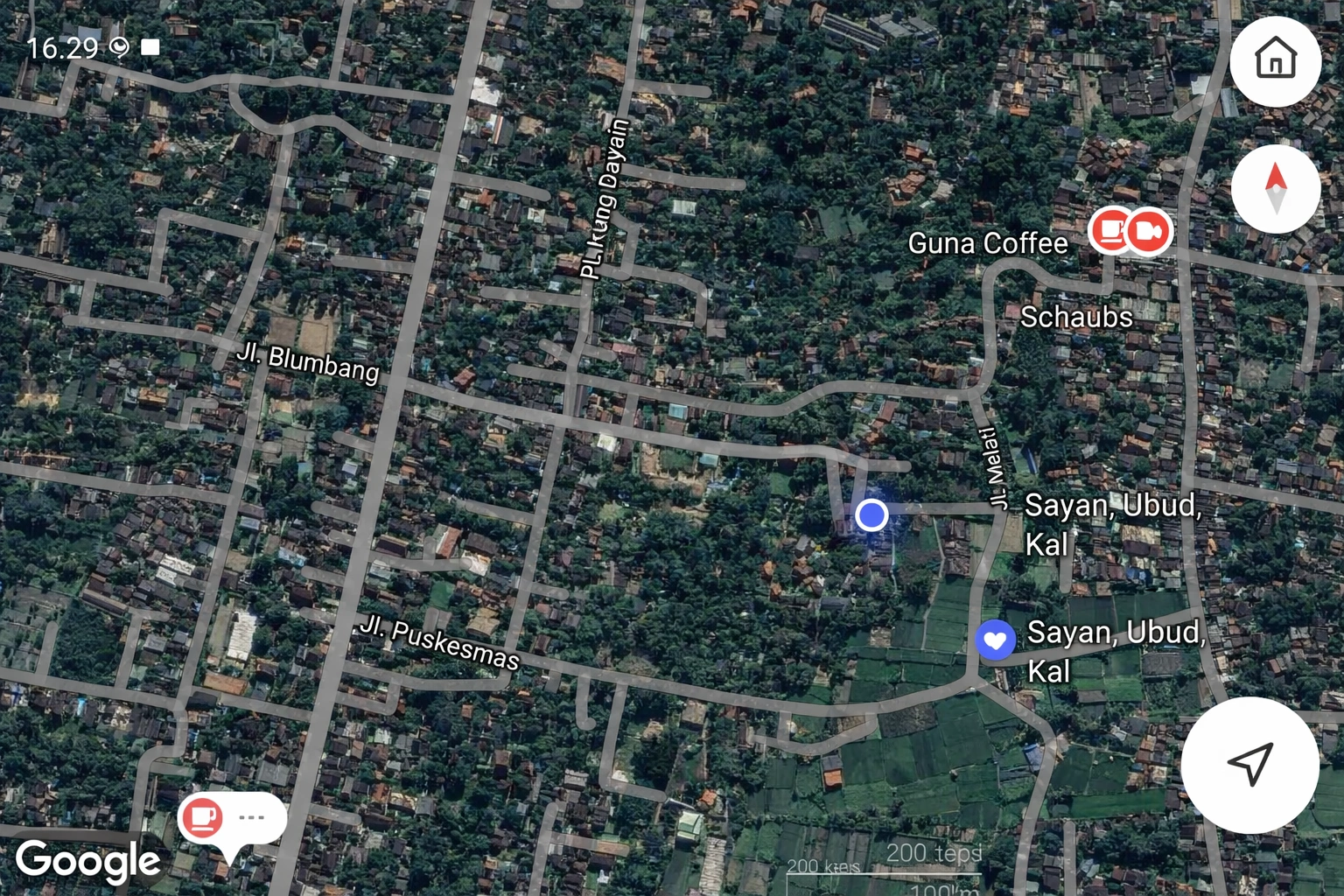Select the Schaubs place label
This screenshot has width=1344, height=896.
click(x=1075, y=317)
